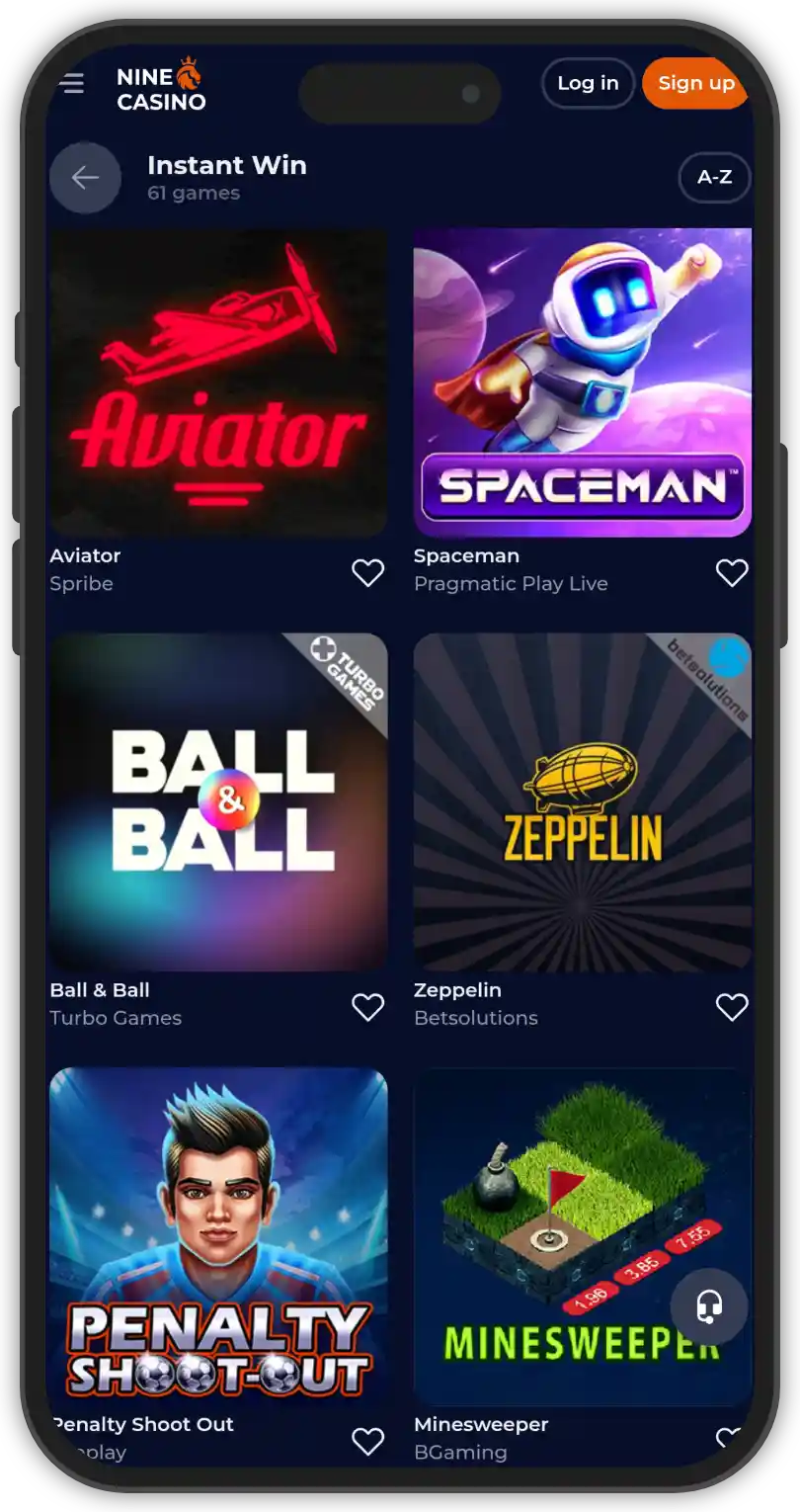This screenshot has width=800, height=1512.
Task: Mark Zeppelin as favorite
Action: point(731,1007)
